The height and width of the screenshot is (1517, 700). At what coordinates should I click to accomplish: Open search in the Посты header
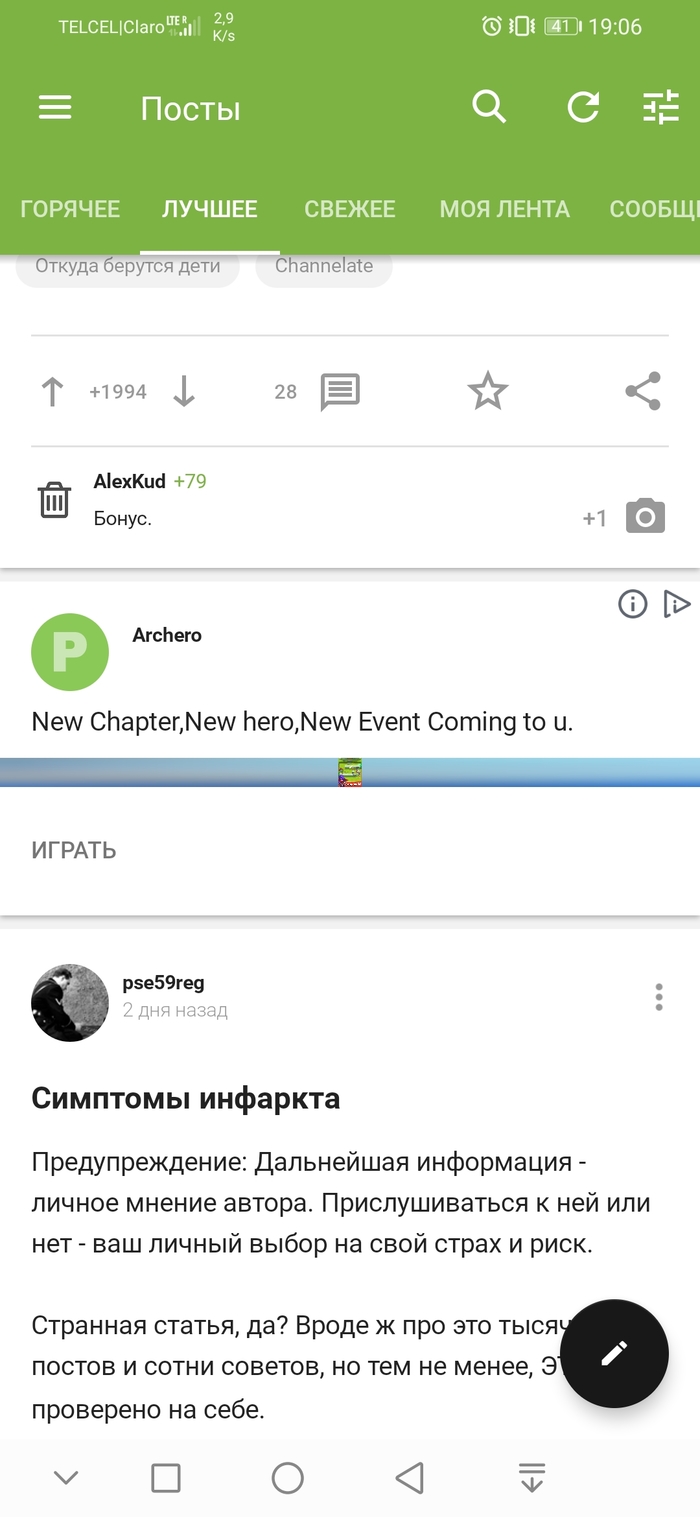tap(489, 107)
